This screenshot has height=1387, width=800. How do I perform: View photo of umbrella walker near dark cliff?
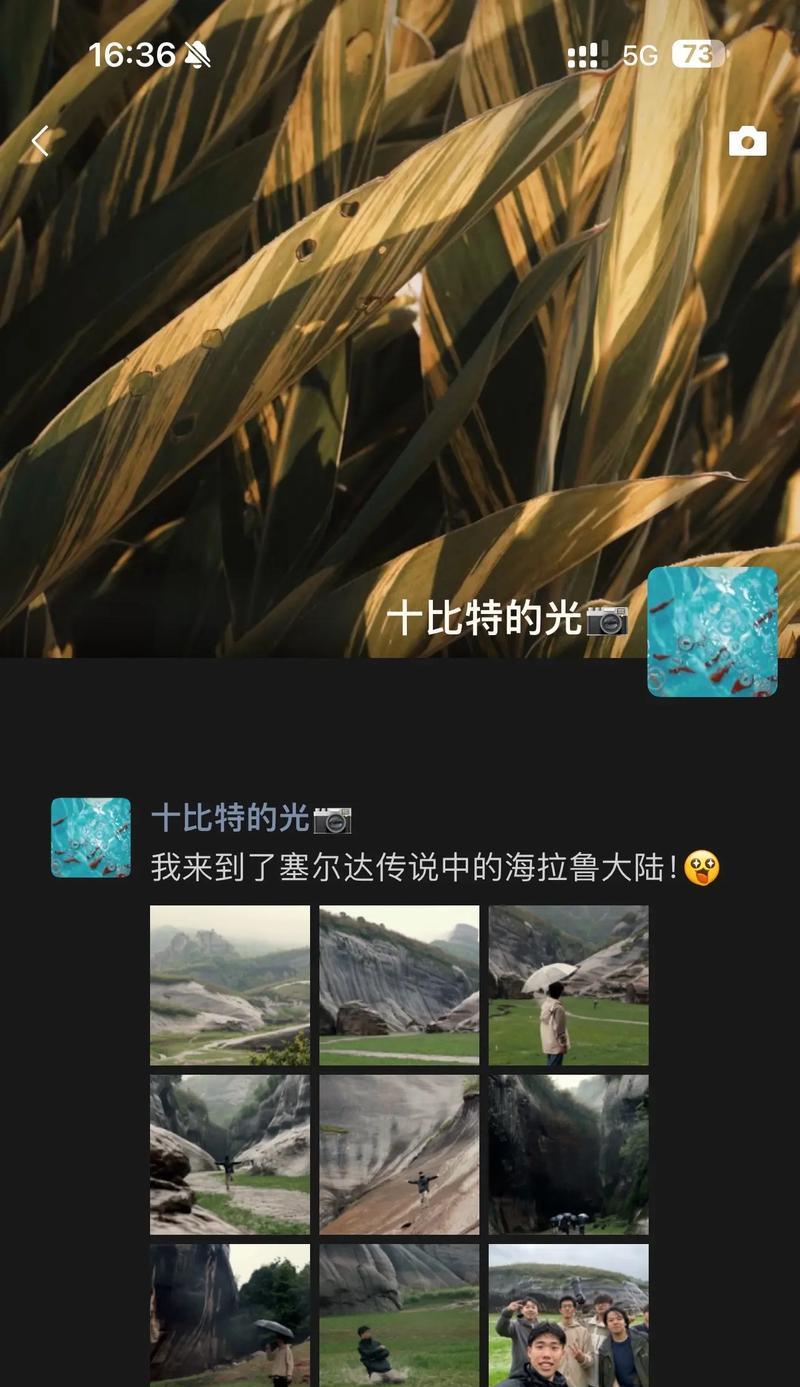point(230,1315)
